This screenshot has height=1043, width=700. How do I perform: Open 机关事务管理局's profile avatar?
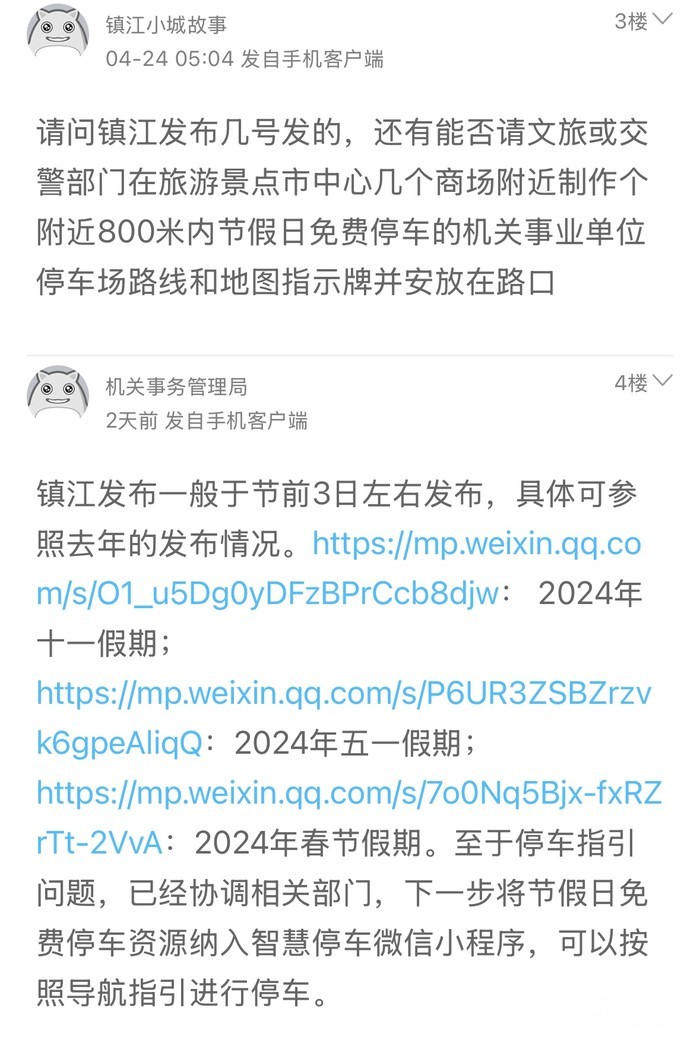58,397
